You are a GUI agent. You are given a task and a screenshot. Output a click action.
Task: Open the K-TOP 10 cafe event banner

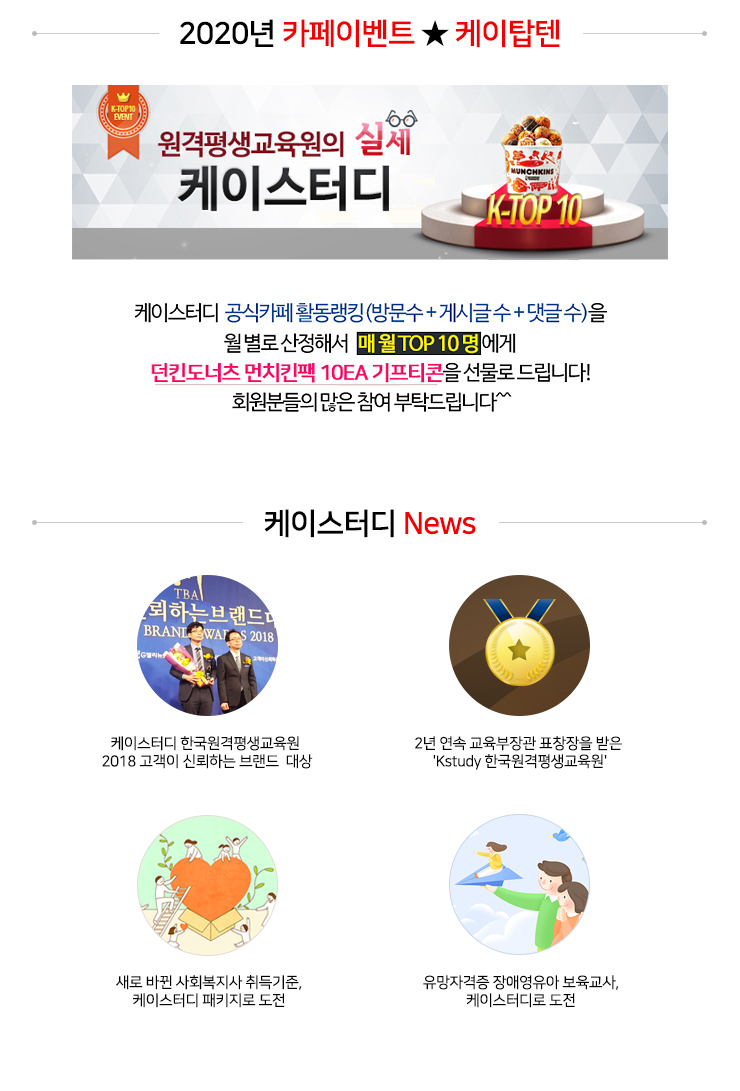point(369,172)
